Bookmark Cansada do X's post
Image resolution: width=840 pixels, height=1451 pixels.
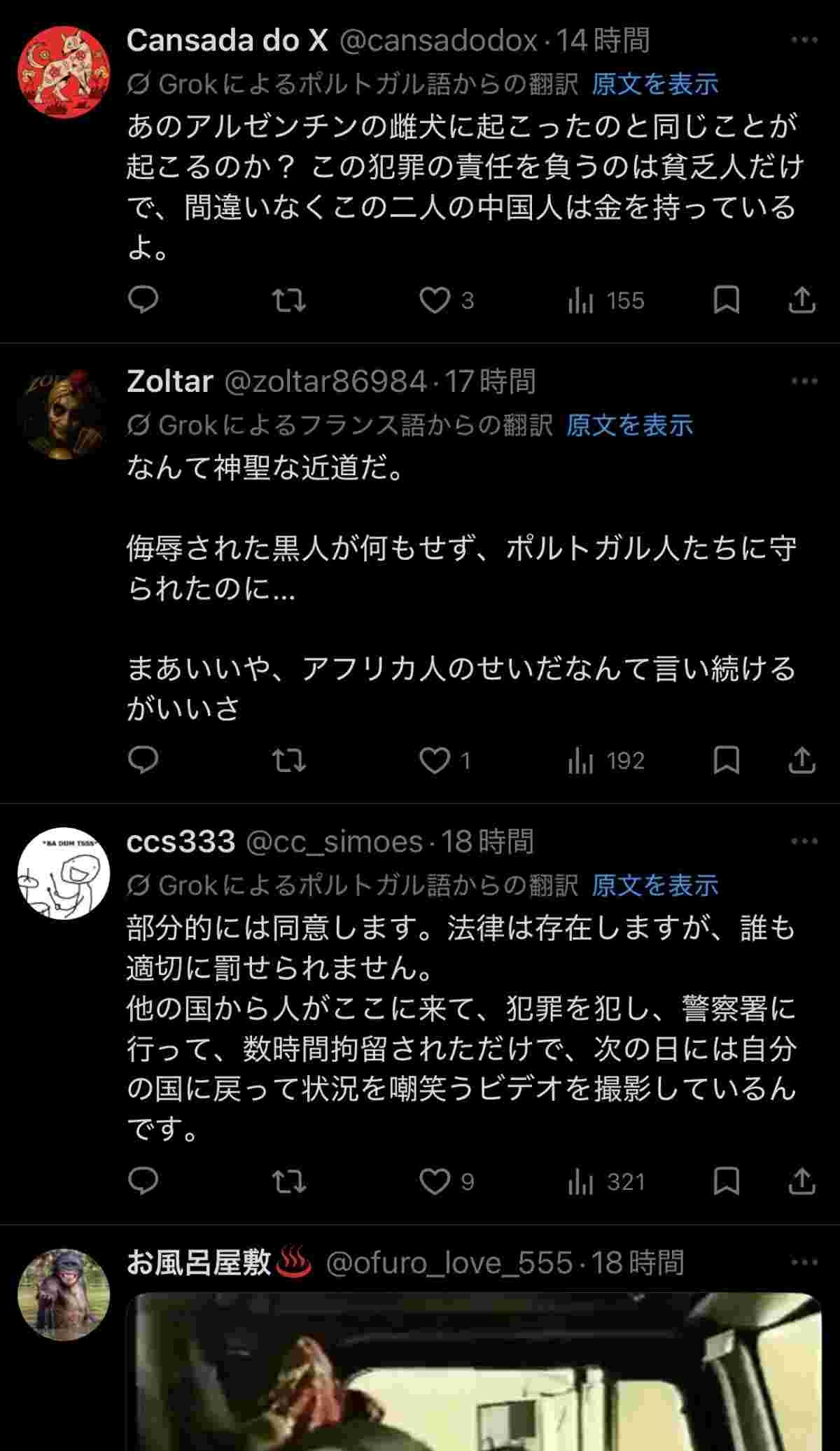(x=726, y=300)
